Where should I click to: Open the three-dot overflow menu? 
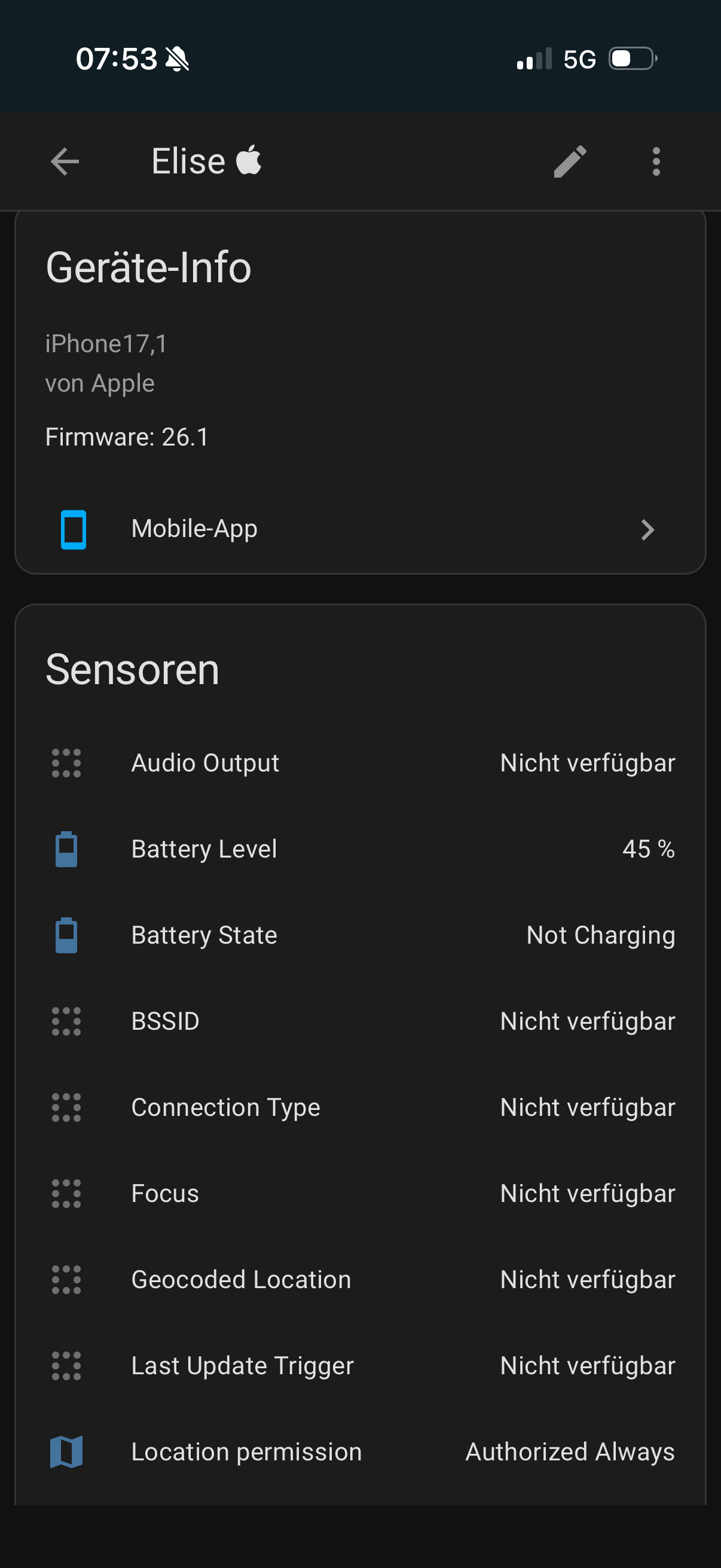tap(655, 162)
